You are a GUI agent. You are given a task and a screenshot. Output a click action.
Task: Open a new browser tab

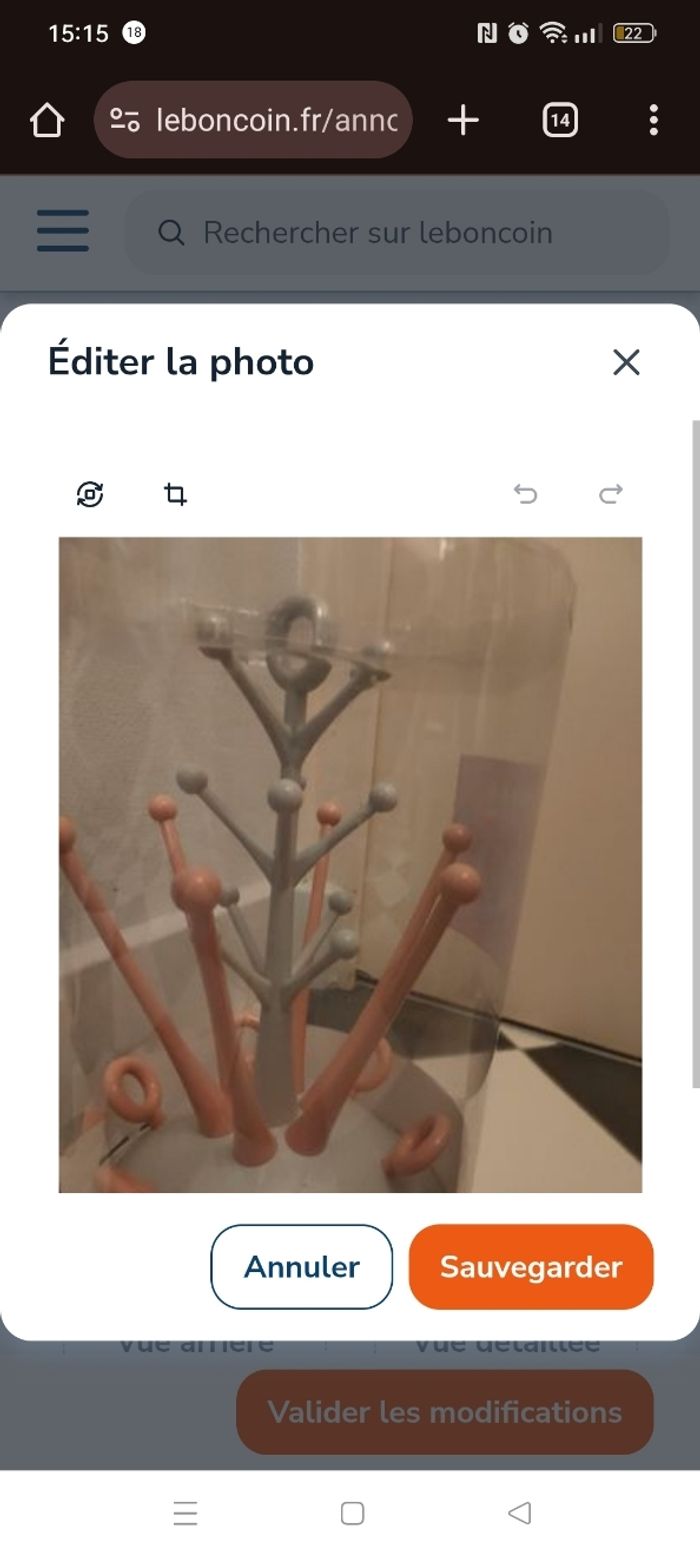pyautogui.click(x=463, y=121)
